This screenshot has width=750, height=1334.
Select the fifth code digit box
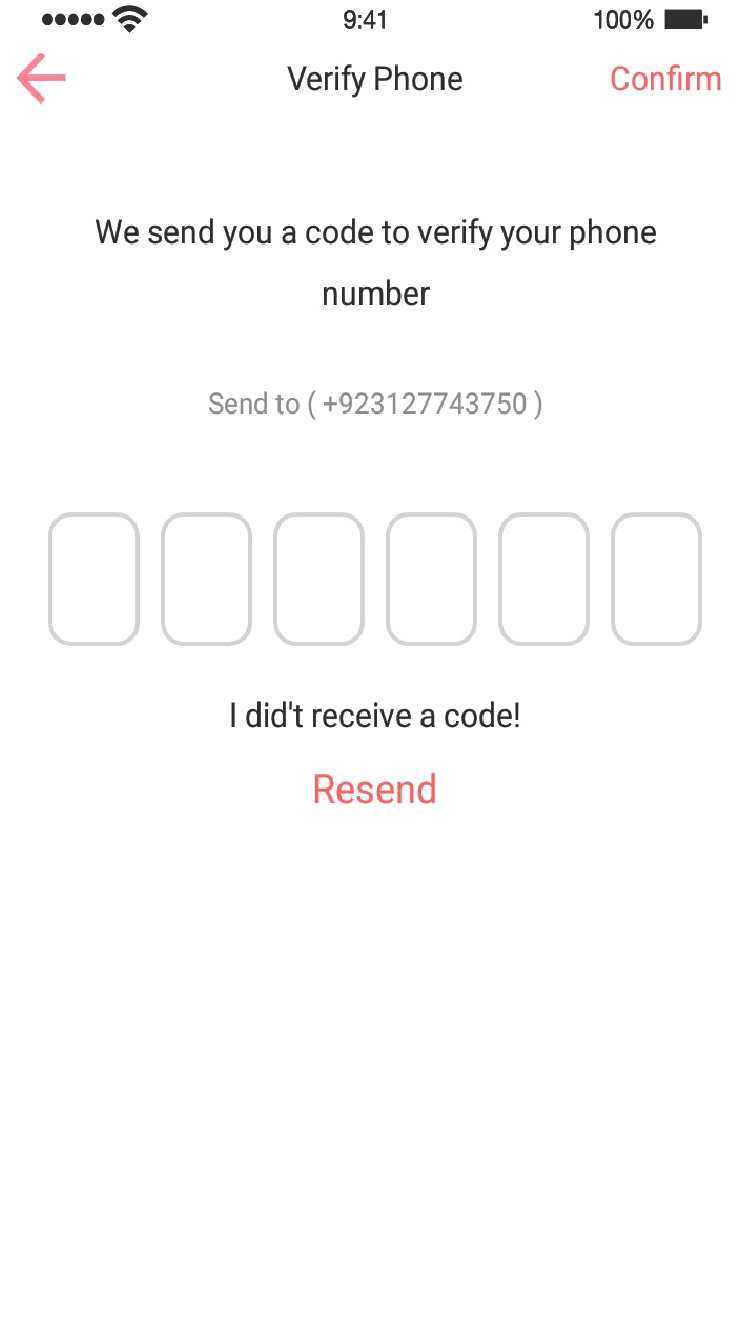(544, 579)
